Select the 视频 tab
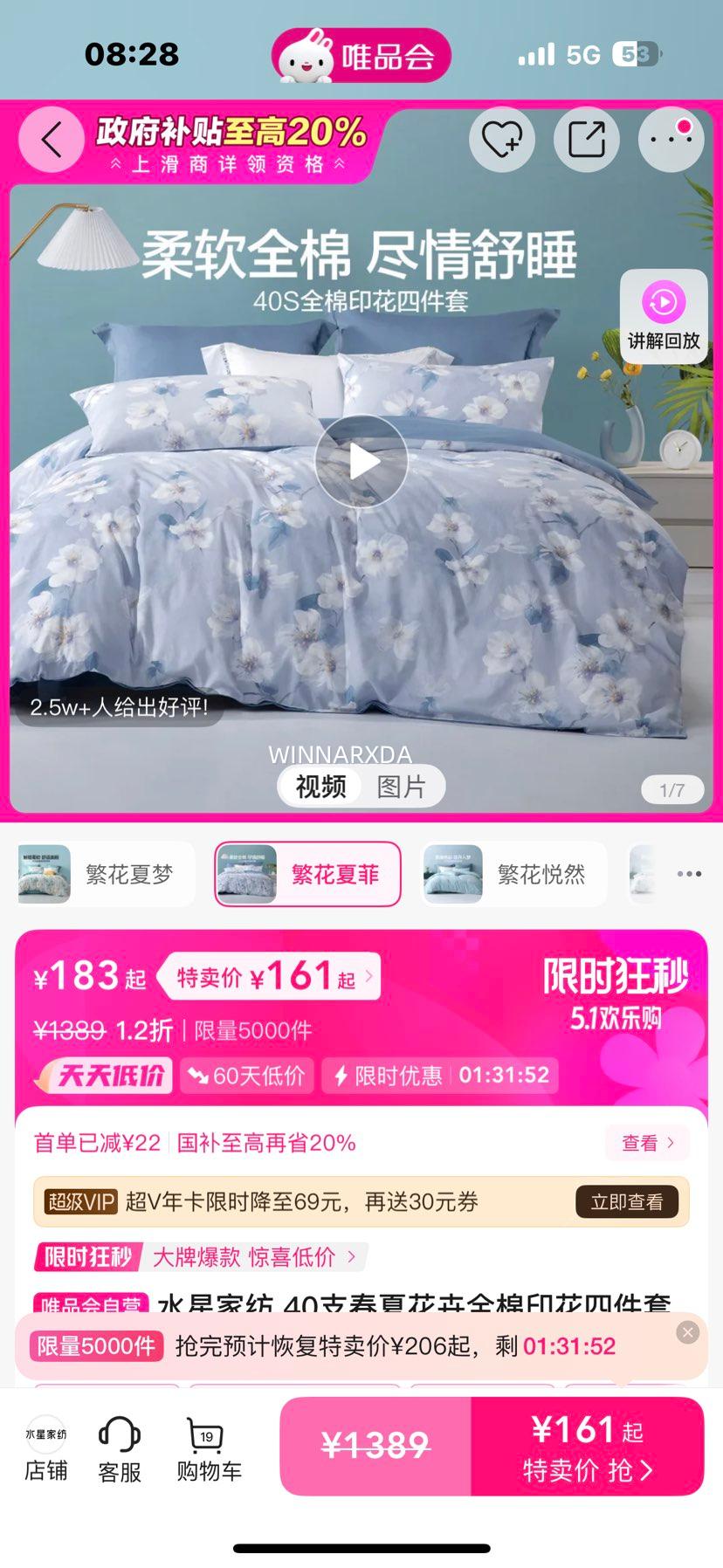Image resolution: width=723 pixels, height=1568 pixels. click(x=320, y=787)
